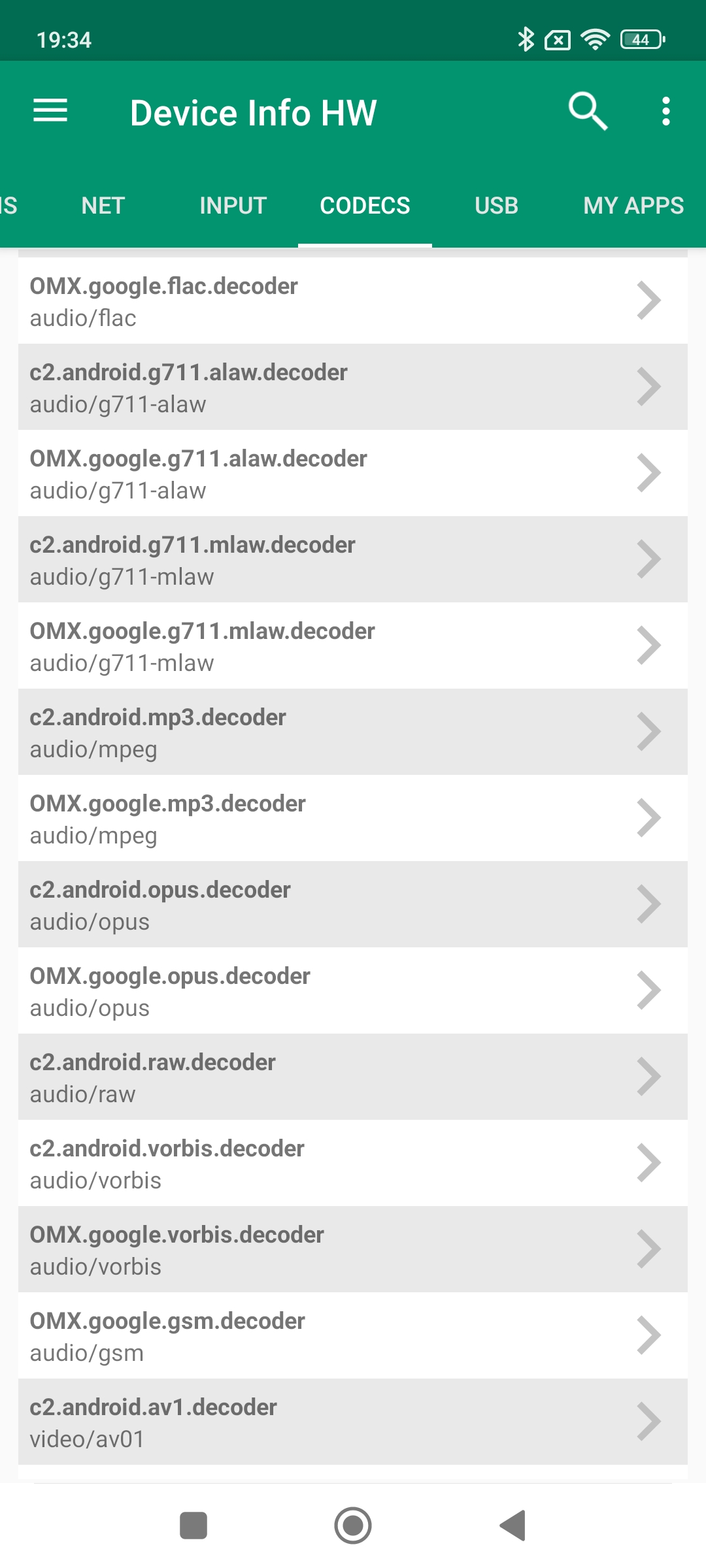Open OMX.google.g711.mlaw.decoder row
The image size is (706, 1568).
point(353,646)
